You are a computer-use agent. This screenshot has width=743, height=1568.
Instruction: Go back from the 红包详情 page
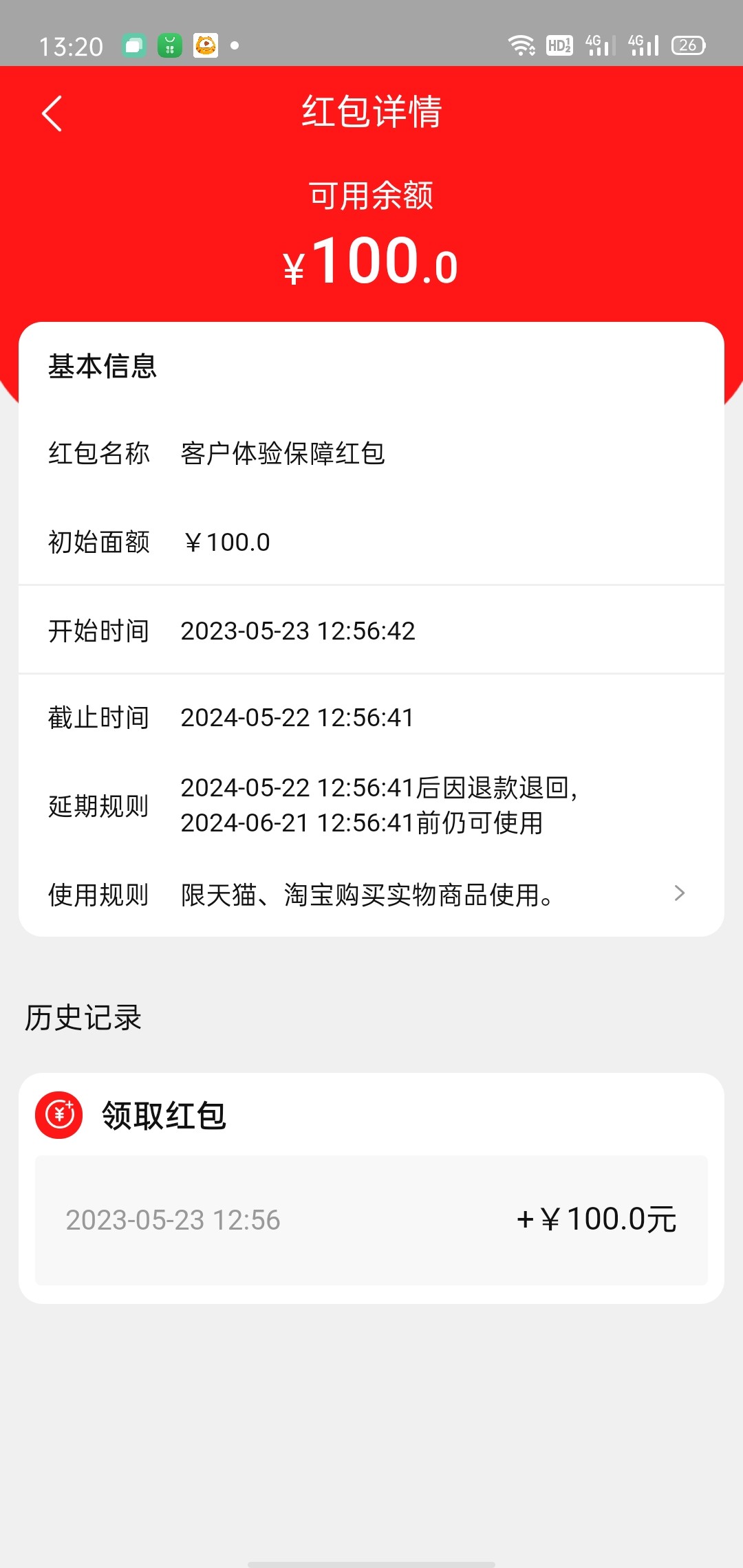[52, 113]
